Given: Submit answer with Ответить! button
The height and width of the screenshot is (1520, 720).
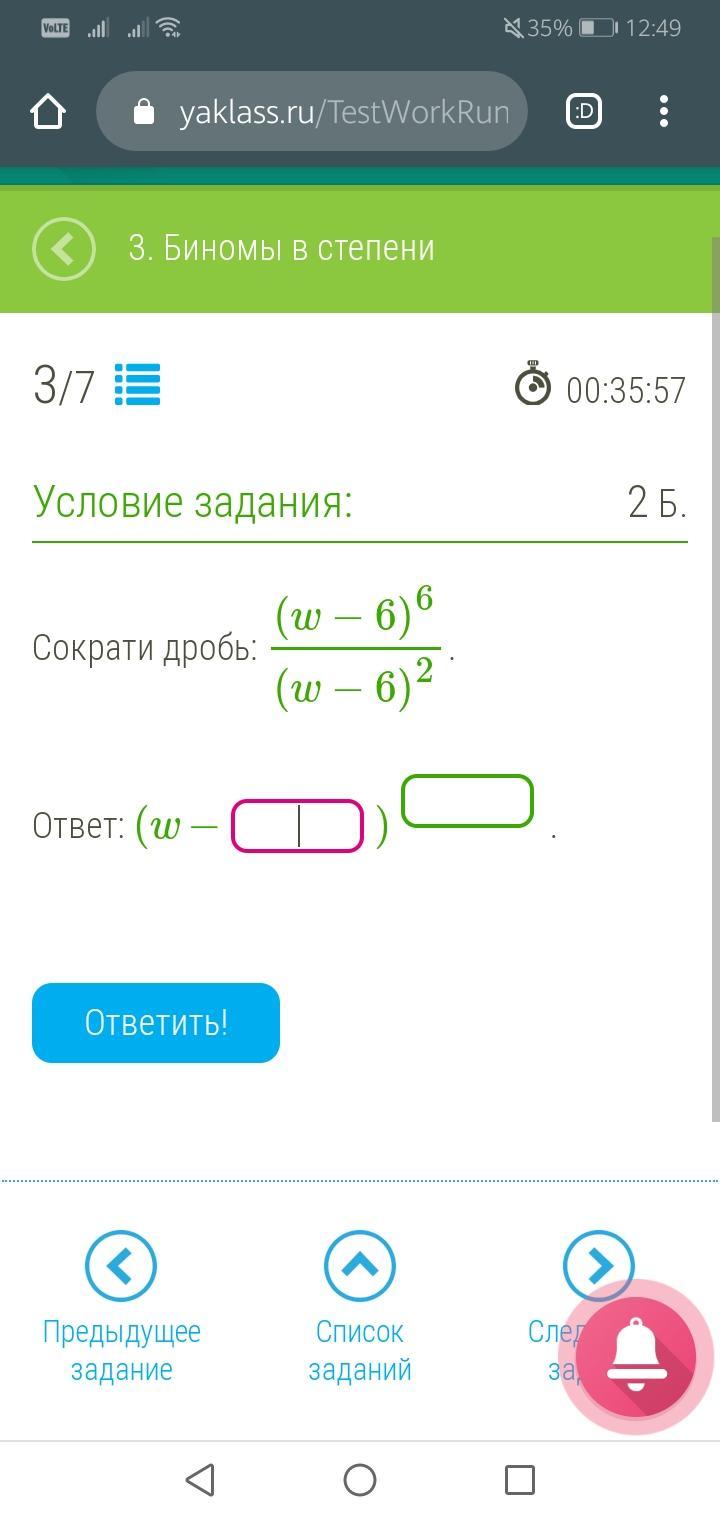Looking at the screenshot, I should [x=156, y=1022].
